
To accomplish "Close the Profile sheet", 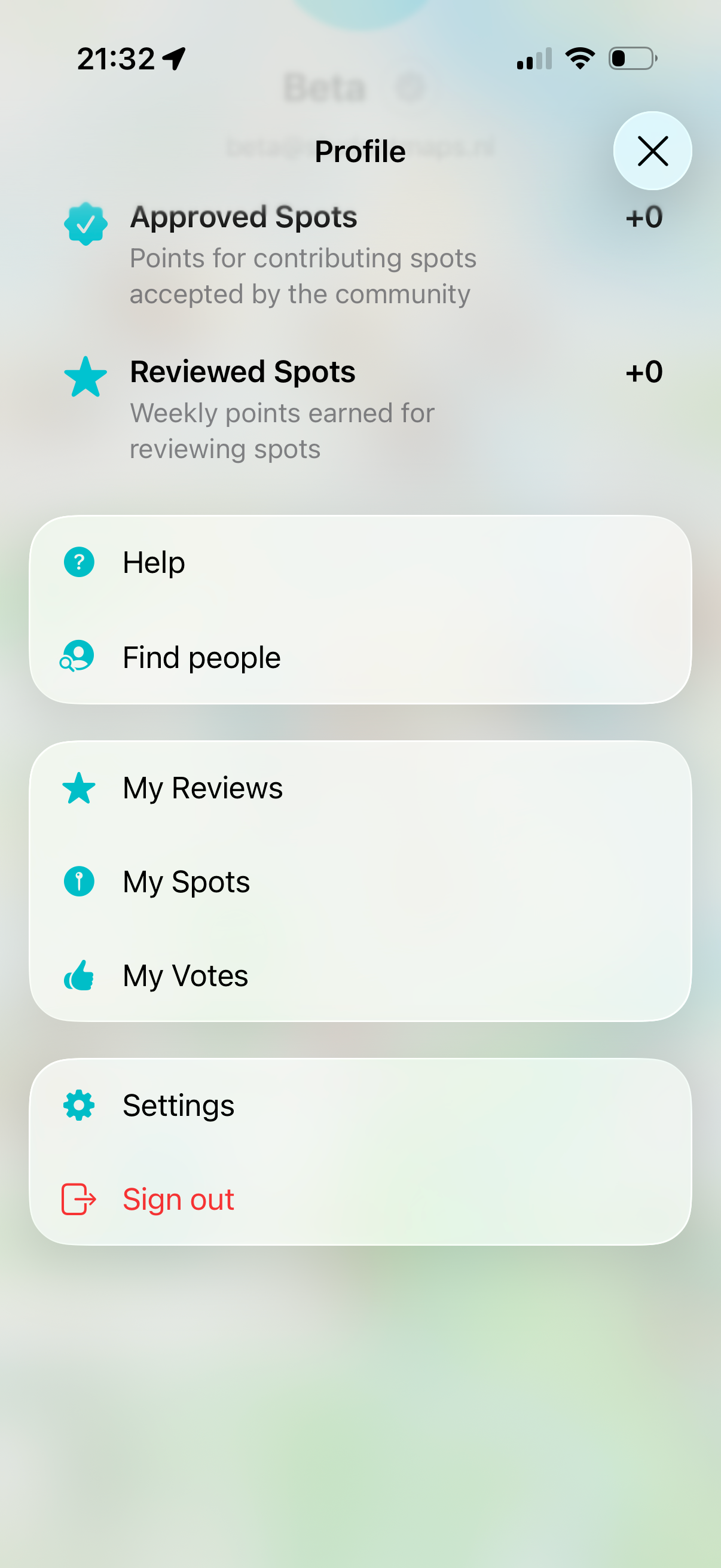I will coord(652,151).
